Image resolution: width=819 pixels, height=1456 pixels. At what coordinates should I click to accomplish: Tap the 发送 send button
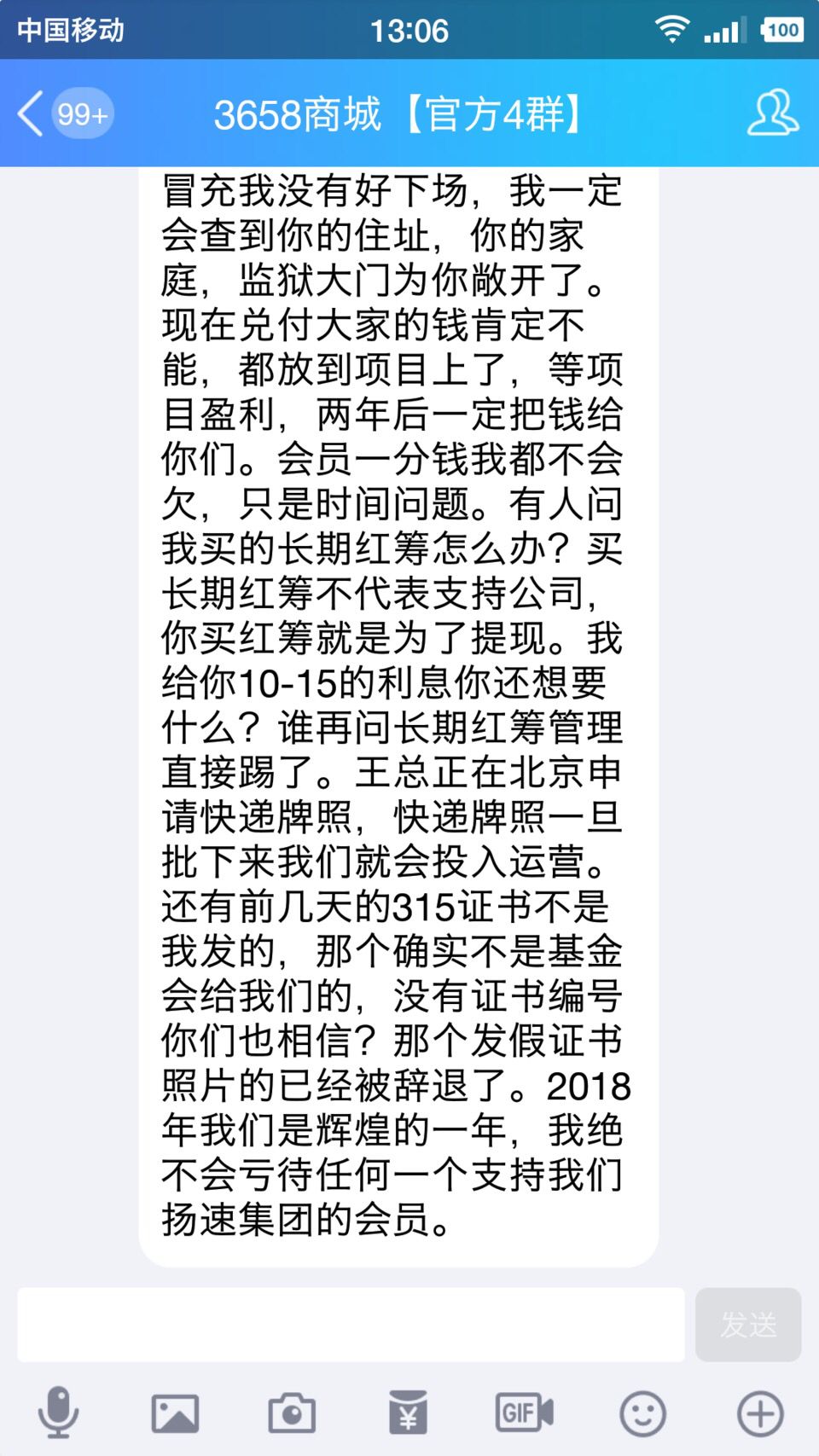tap(747, 1324)
